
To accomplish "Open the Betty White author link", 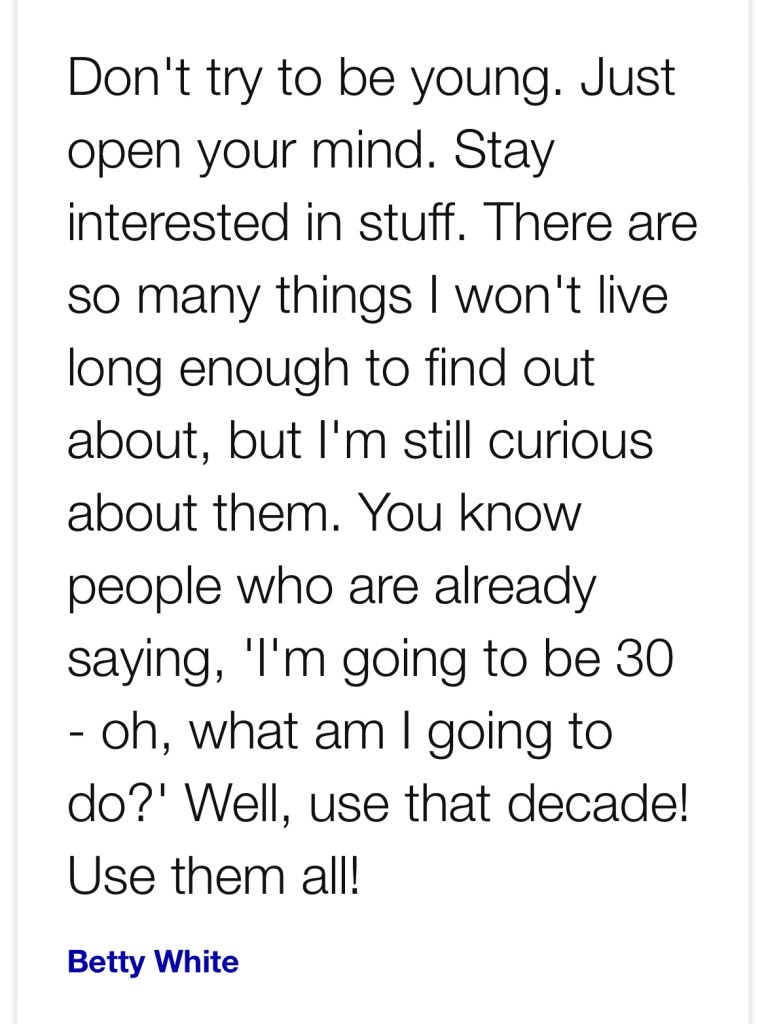I will [153, 962].
